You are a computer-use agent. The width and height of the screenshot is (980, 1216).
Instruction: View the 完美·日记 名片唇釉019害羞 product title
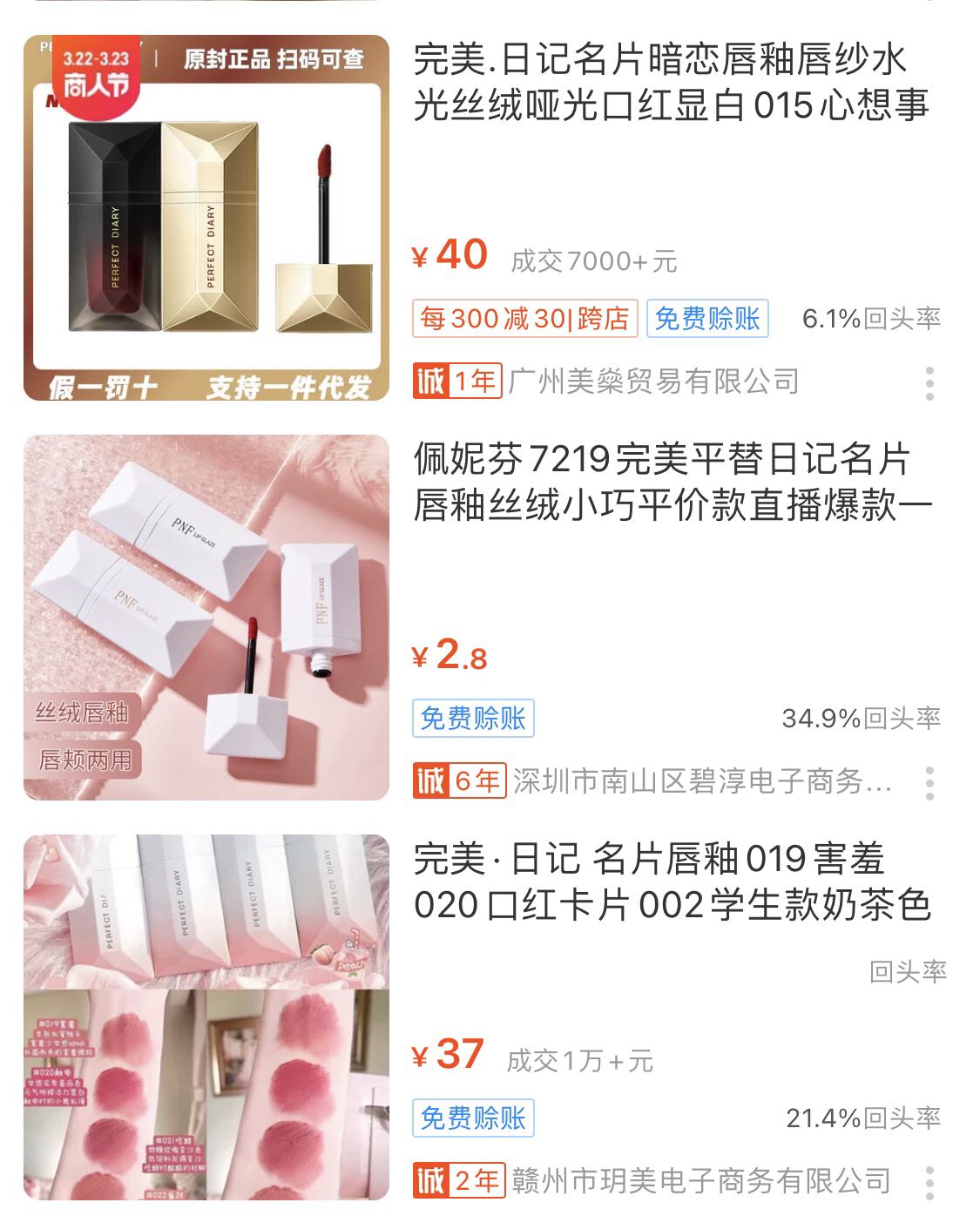672,882
